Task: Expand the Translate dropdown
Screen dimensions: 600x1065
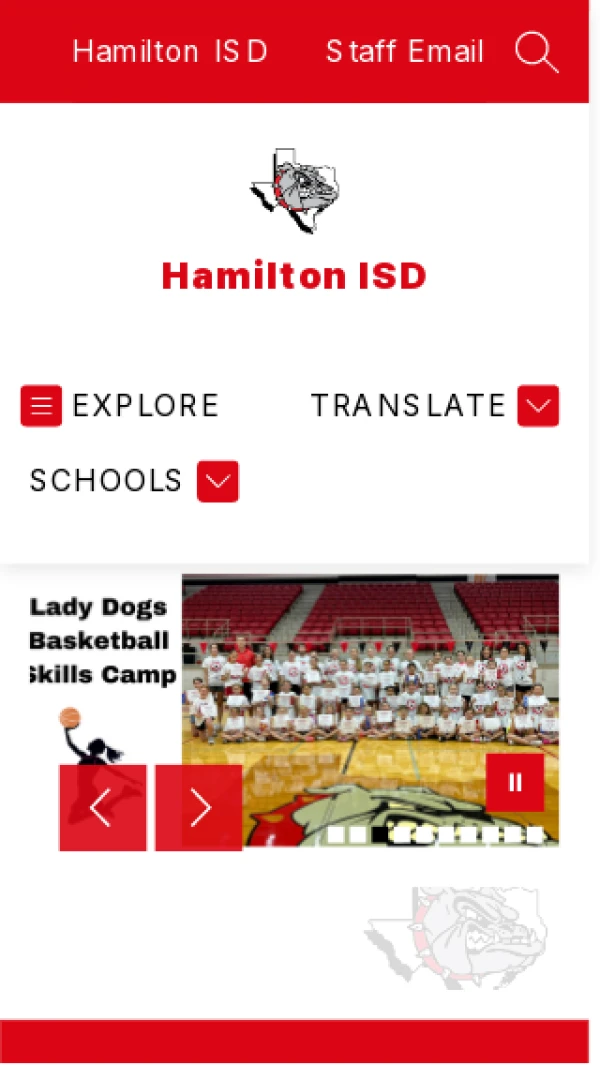Action: coord(537,406)
